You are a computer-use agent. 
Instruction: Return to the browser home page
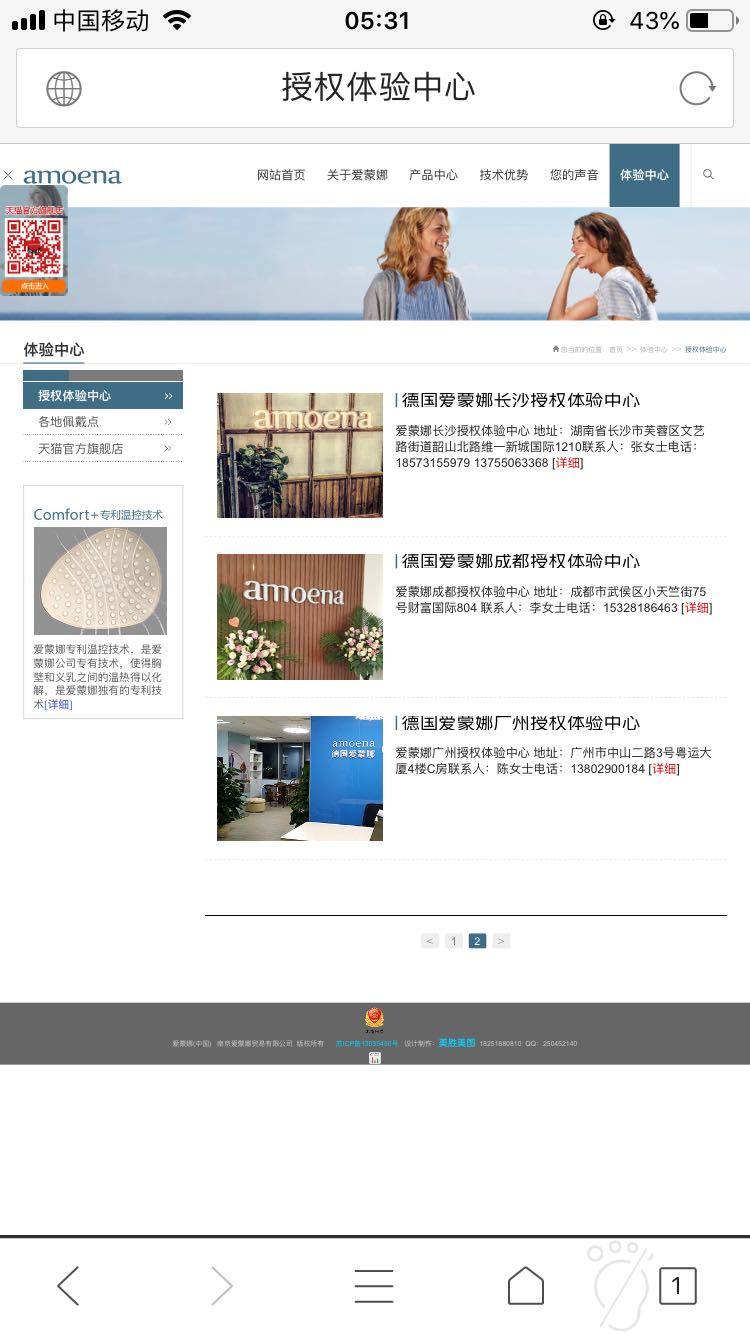525,1286
